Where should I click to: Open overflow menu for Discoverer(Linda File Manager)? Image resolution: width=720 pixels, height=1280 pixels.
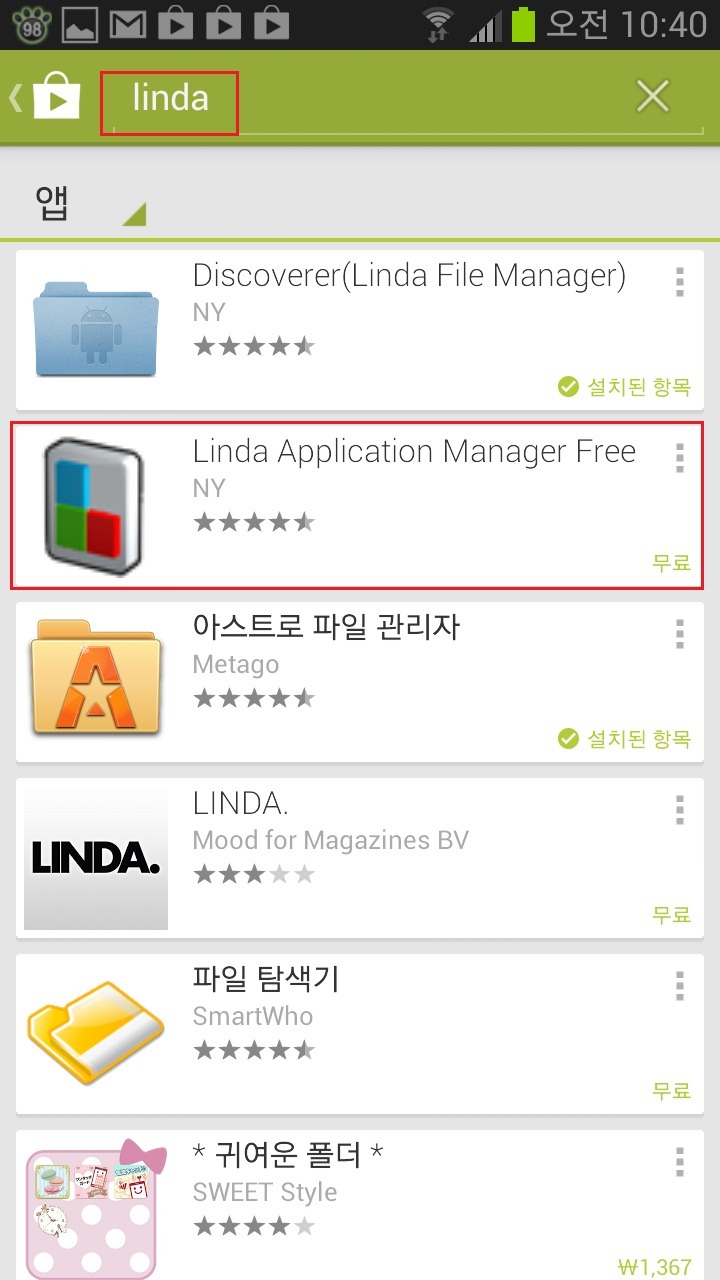point(679,282)
